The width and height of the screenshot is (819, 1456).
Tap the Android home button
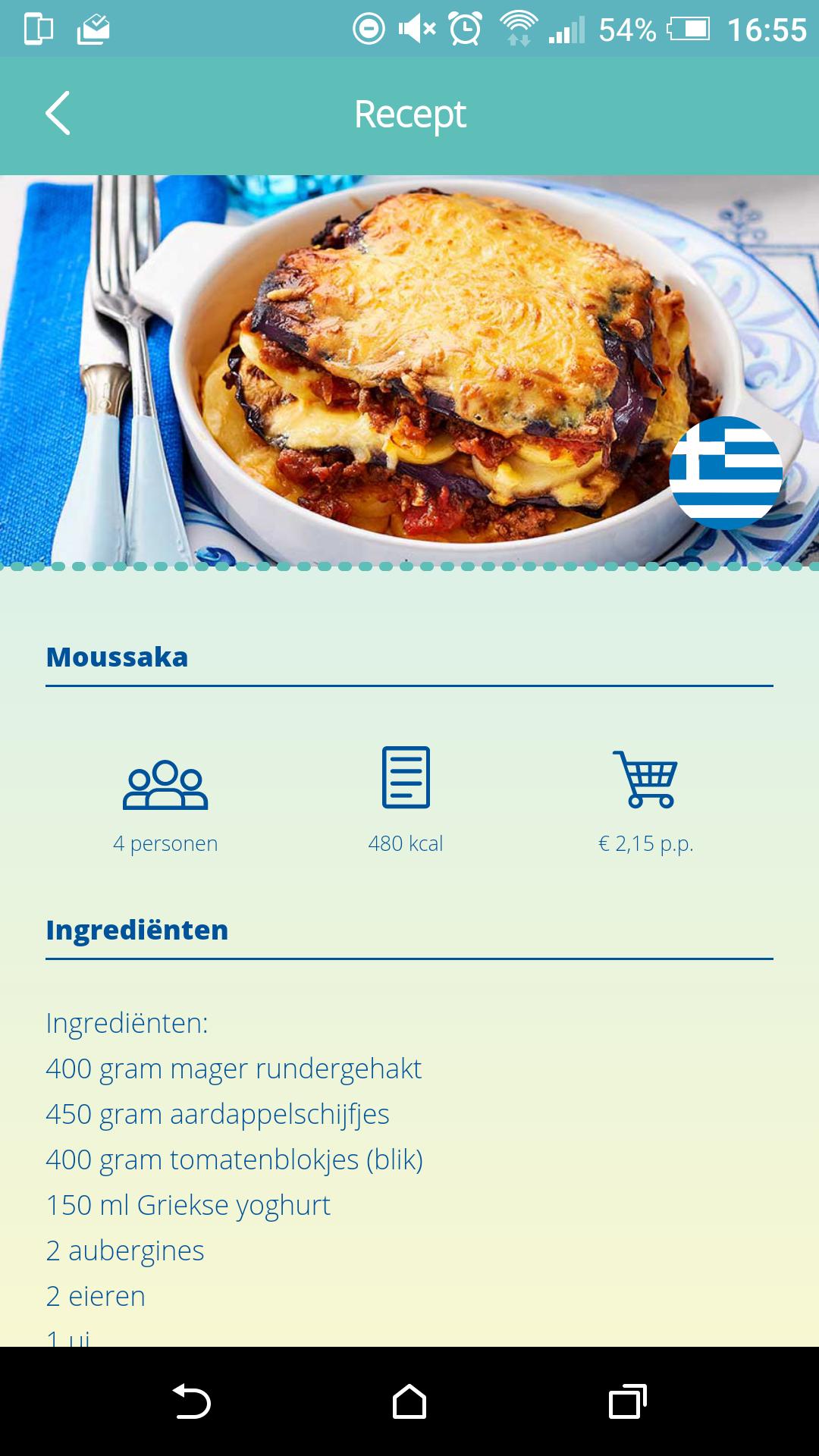coord(409,1401)
